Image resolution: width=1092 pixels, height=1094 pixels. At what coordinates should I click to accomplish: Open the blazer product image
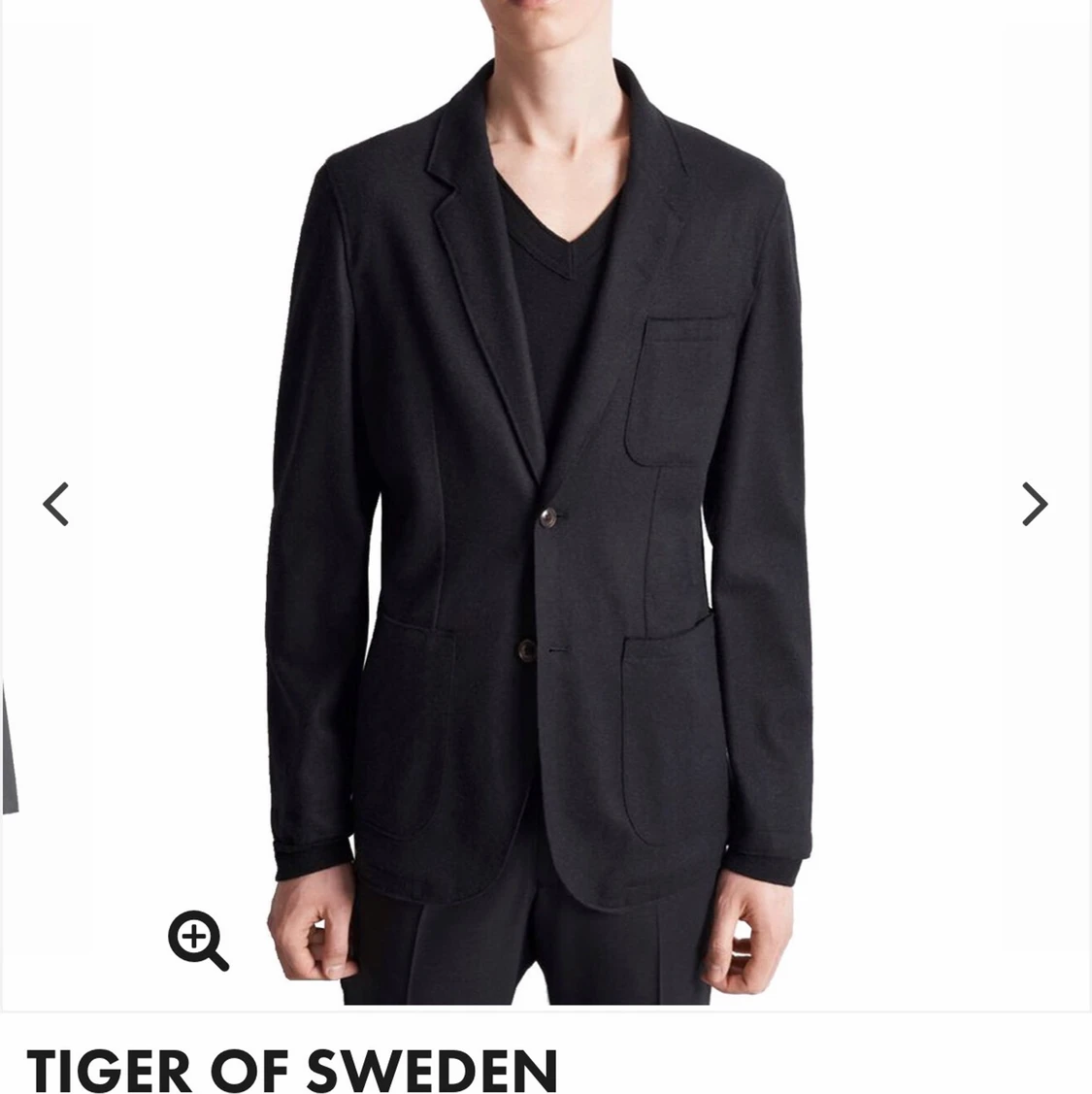tap(563, 485)
